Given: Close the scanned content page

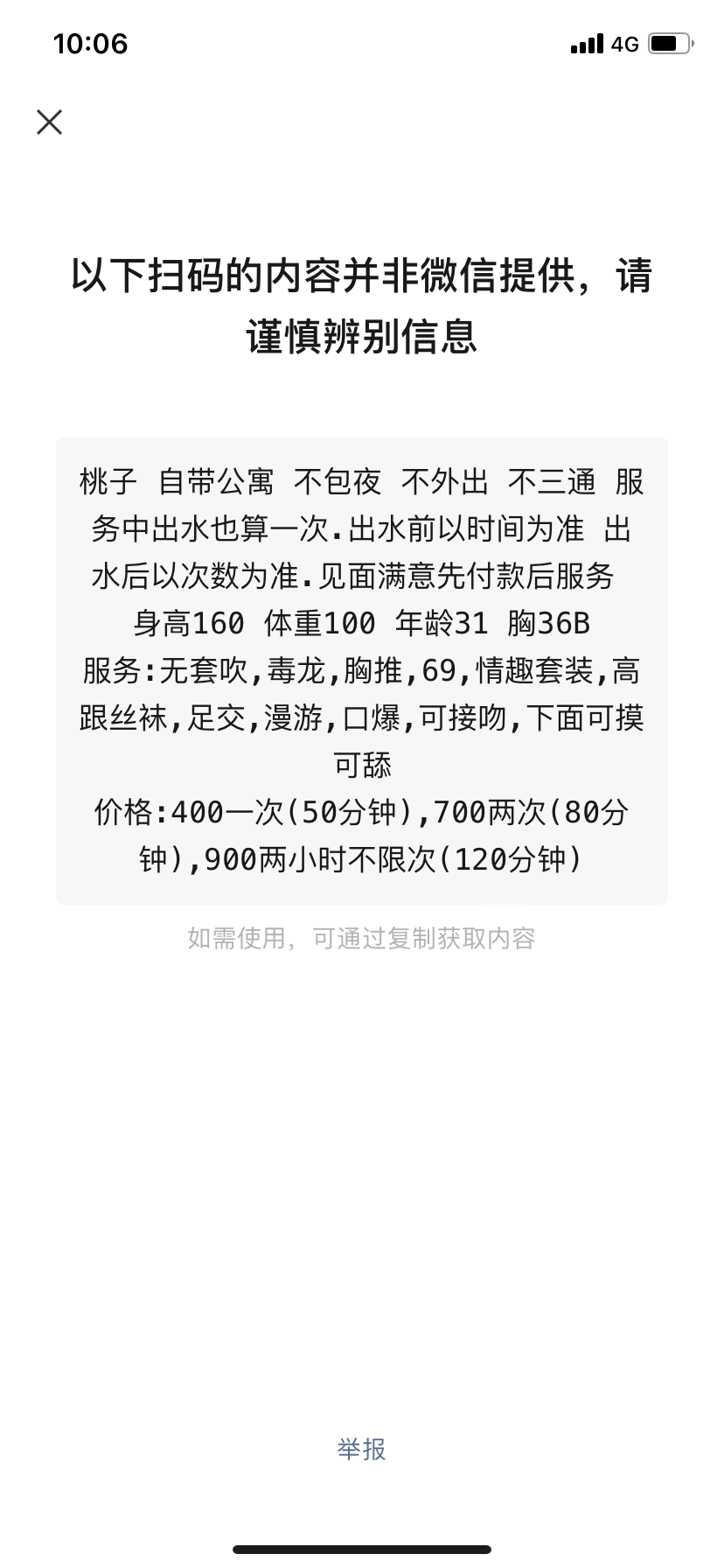Looking at the screenshot, I should click(x=50, y=122).
